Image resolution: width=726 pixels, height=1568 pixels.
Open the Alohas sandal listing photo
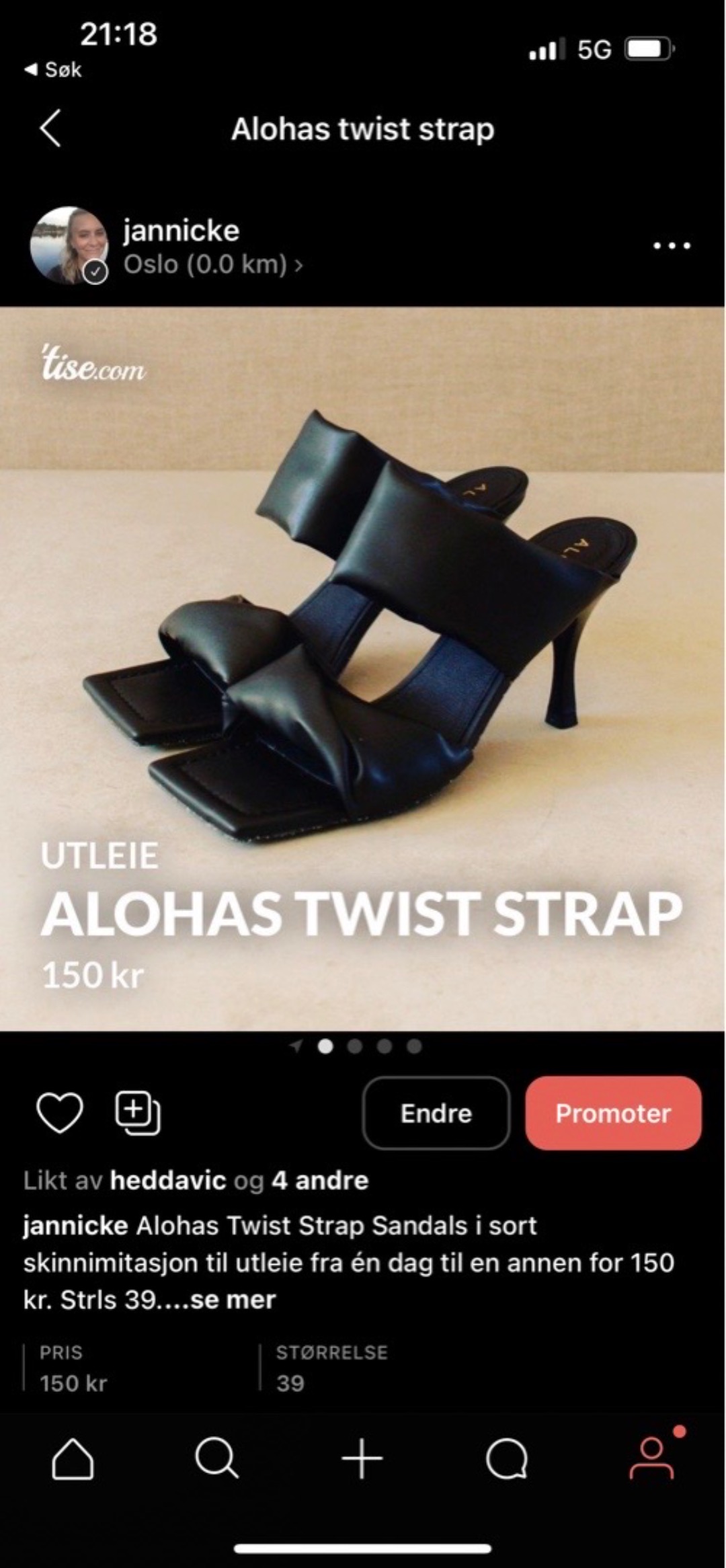pyautogui.click(x=363, y=668)
